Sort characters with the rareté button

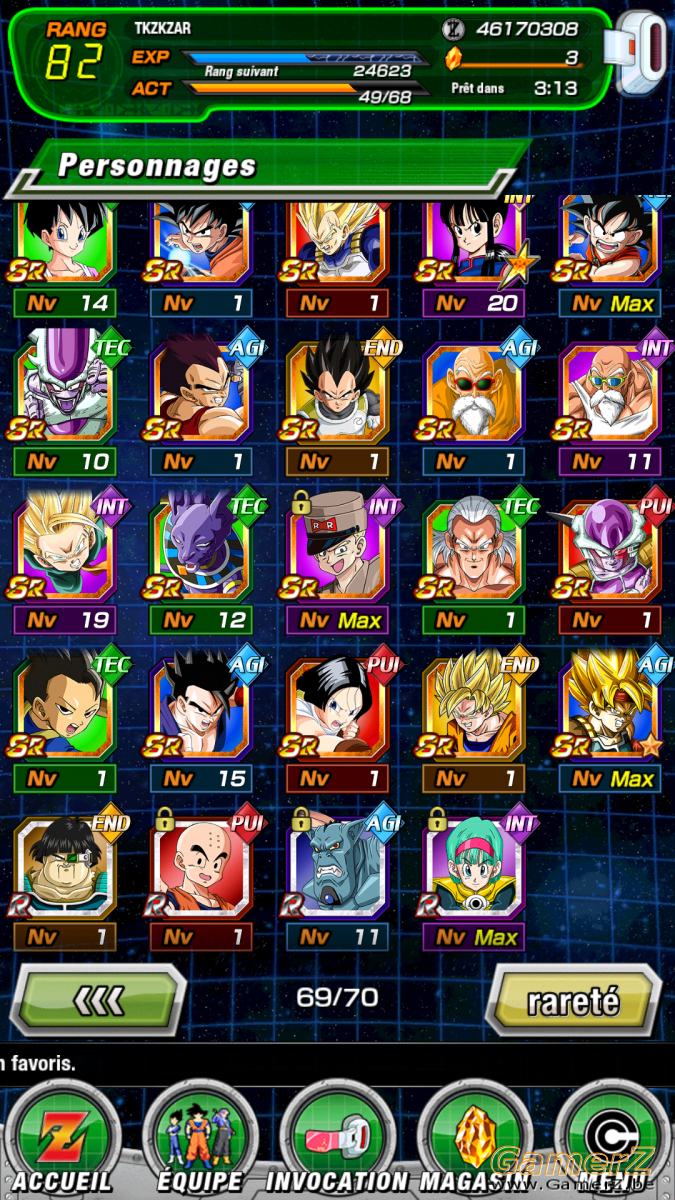click(573, 999)
